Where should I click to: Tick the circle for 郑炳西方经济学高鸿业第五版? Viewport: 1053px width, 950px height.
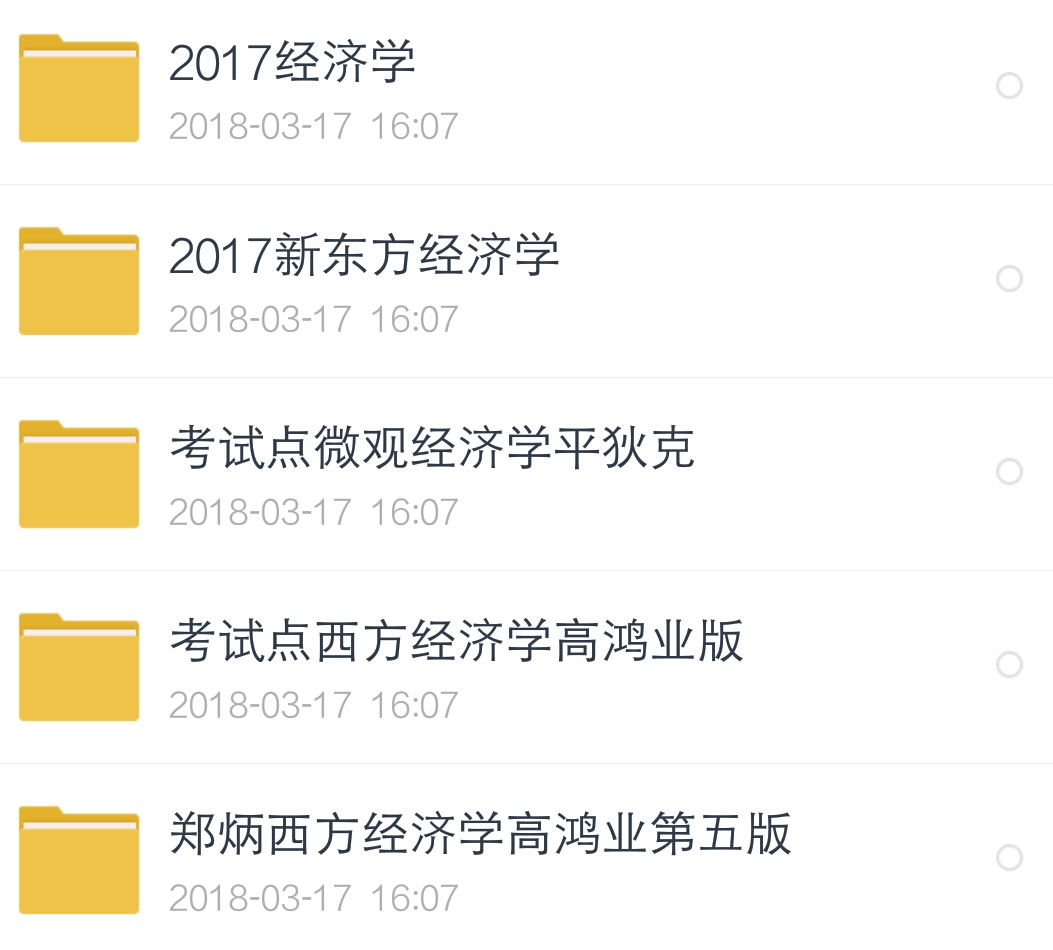tap(1009, 857)
